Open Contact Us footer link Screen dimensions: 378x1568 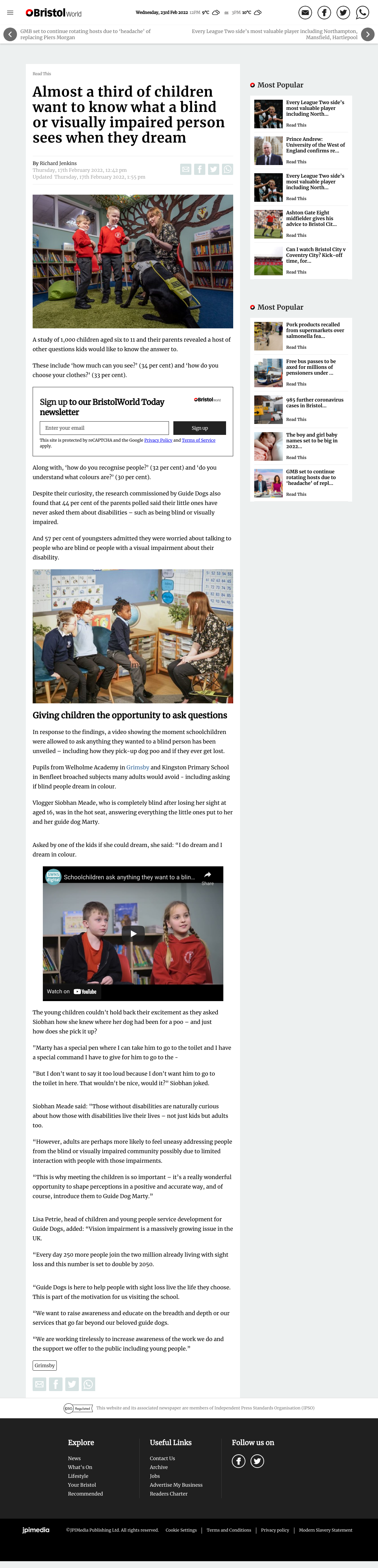click(162, 1458)
